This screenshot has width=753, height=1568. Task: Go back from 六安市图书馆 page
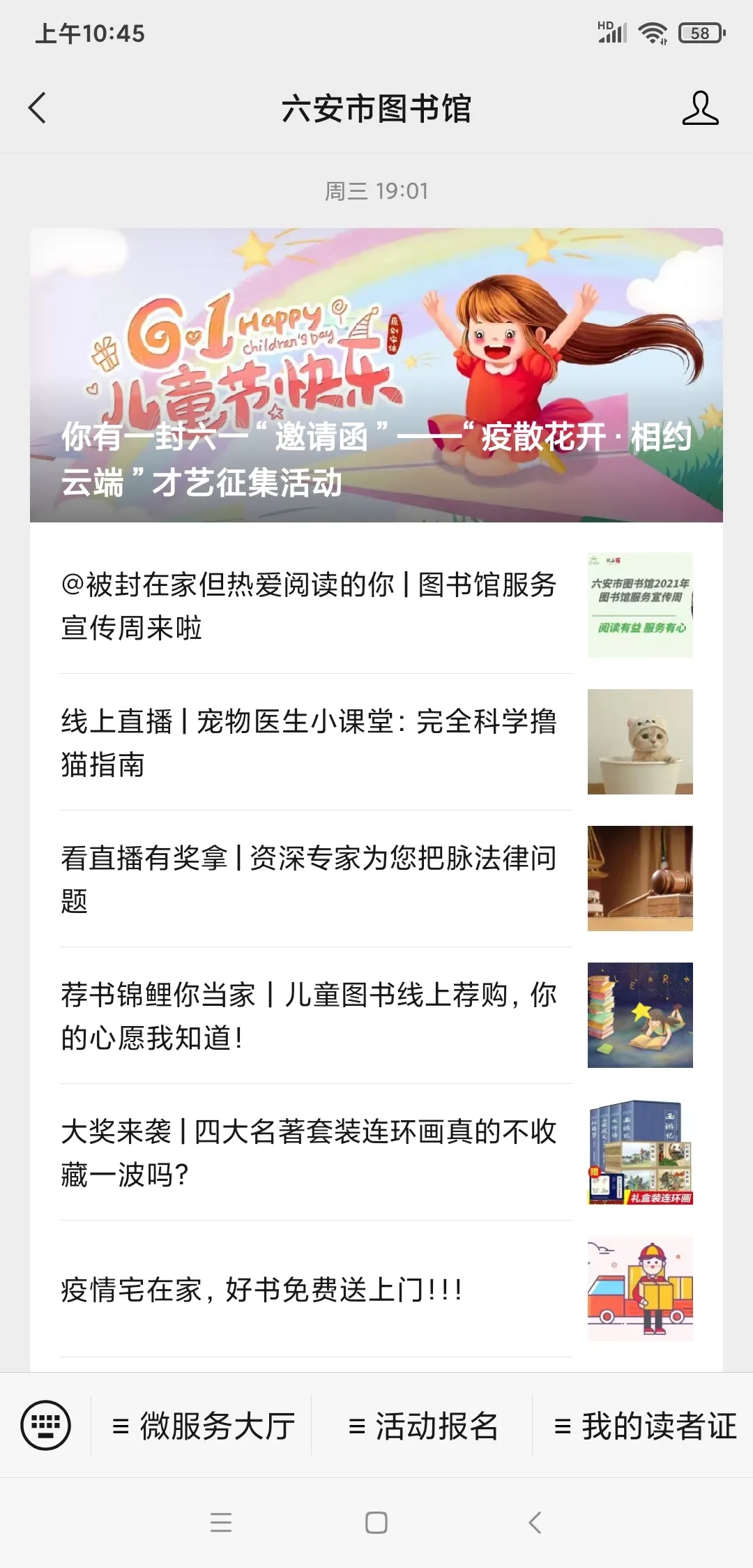click(x=38, y=108)
